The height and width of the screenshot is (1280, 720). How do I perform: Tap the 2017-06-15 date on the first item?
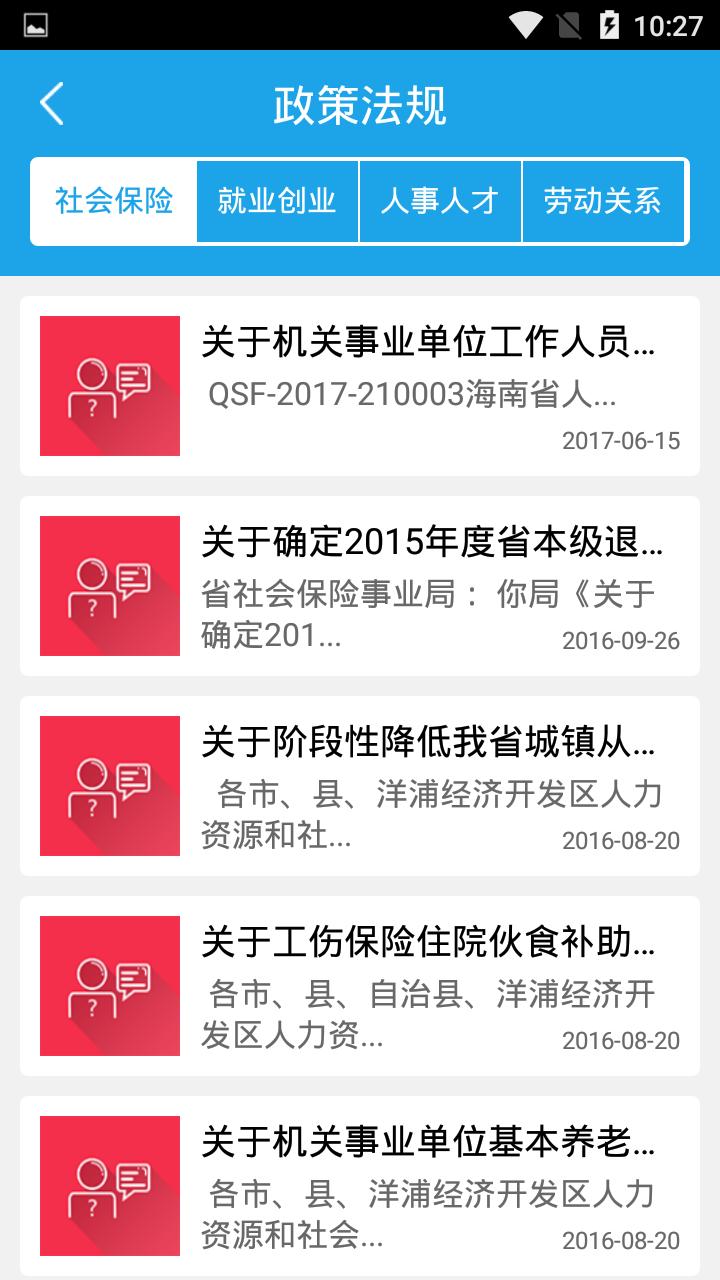[620, 440]
